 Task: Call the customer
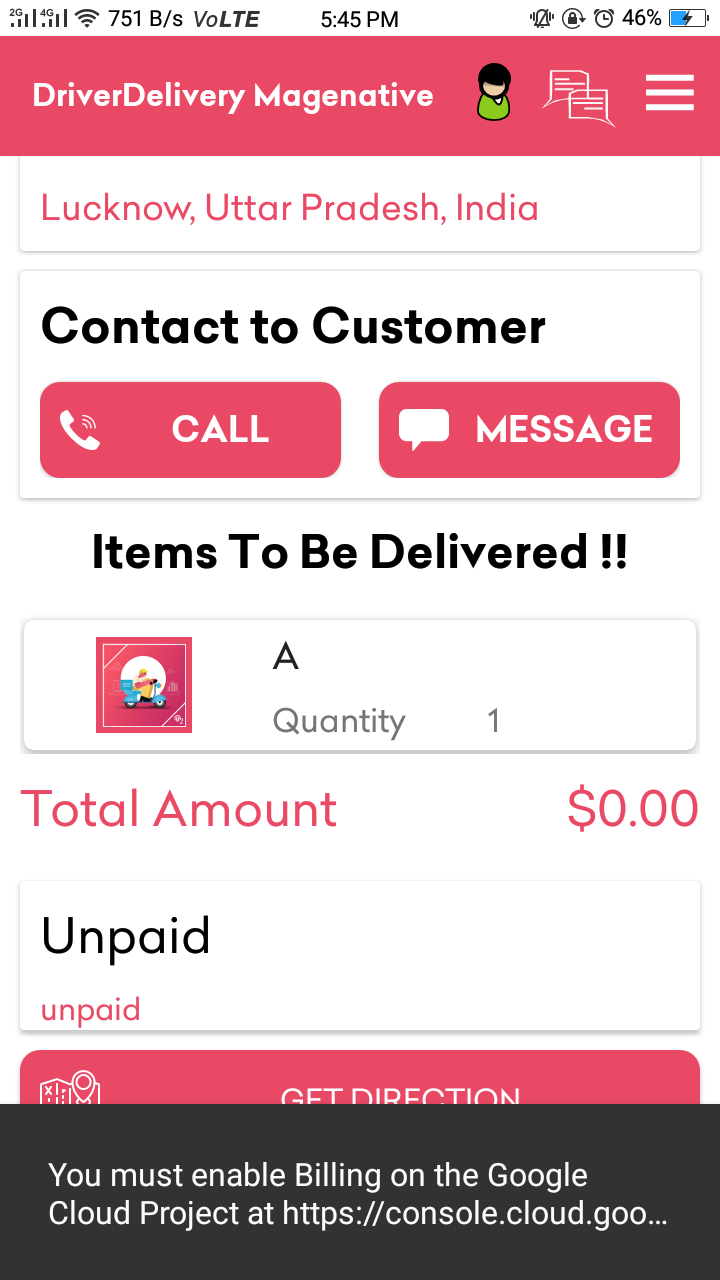click(190, 430)
